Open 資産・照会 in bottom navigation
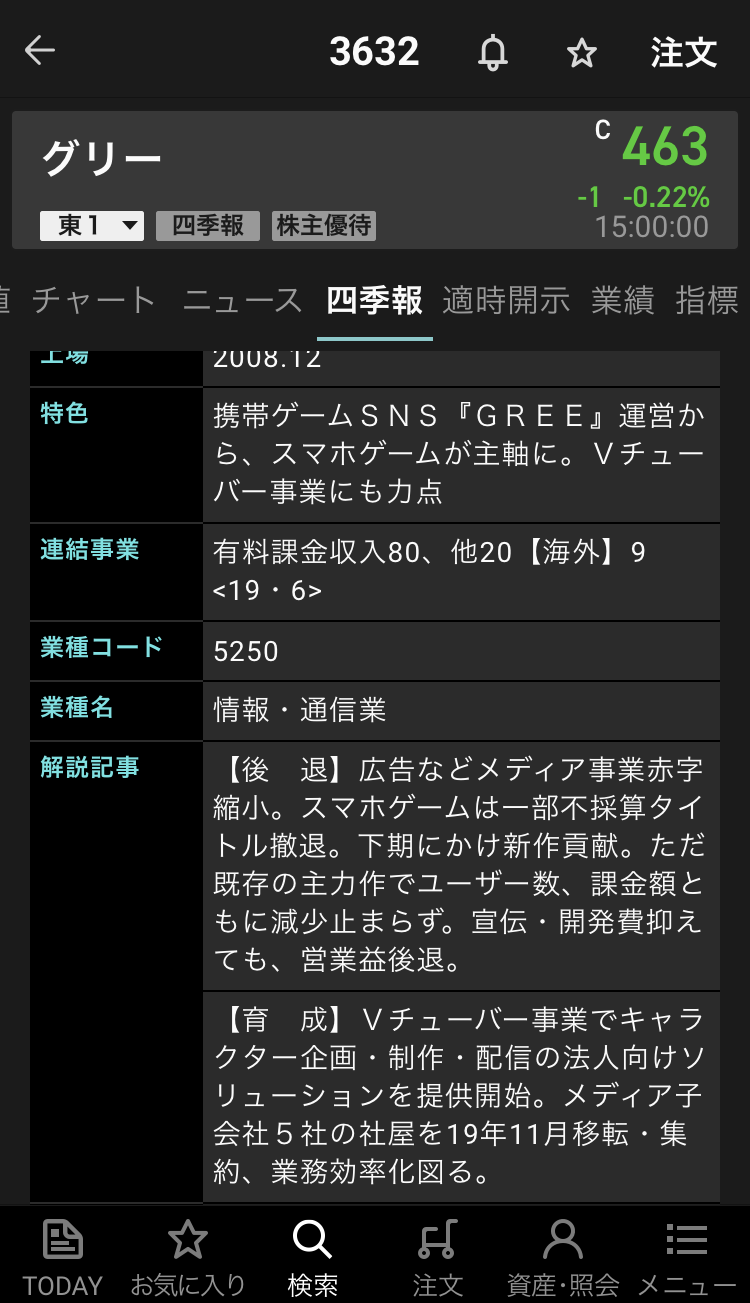 tap(562, 1258)
